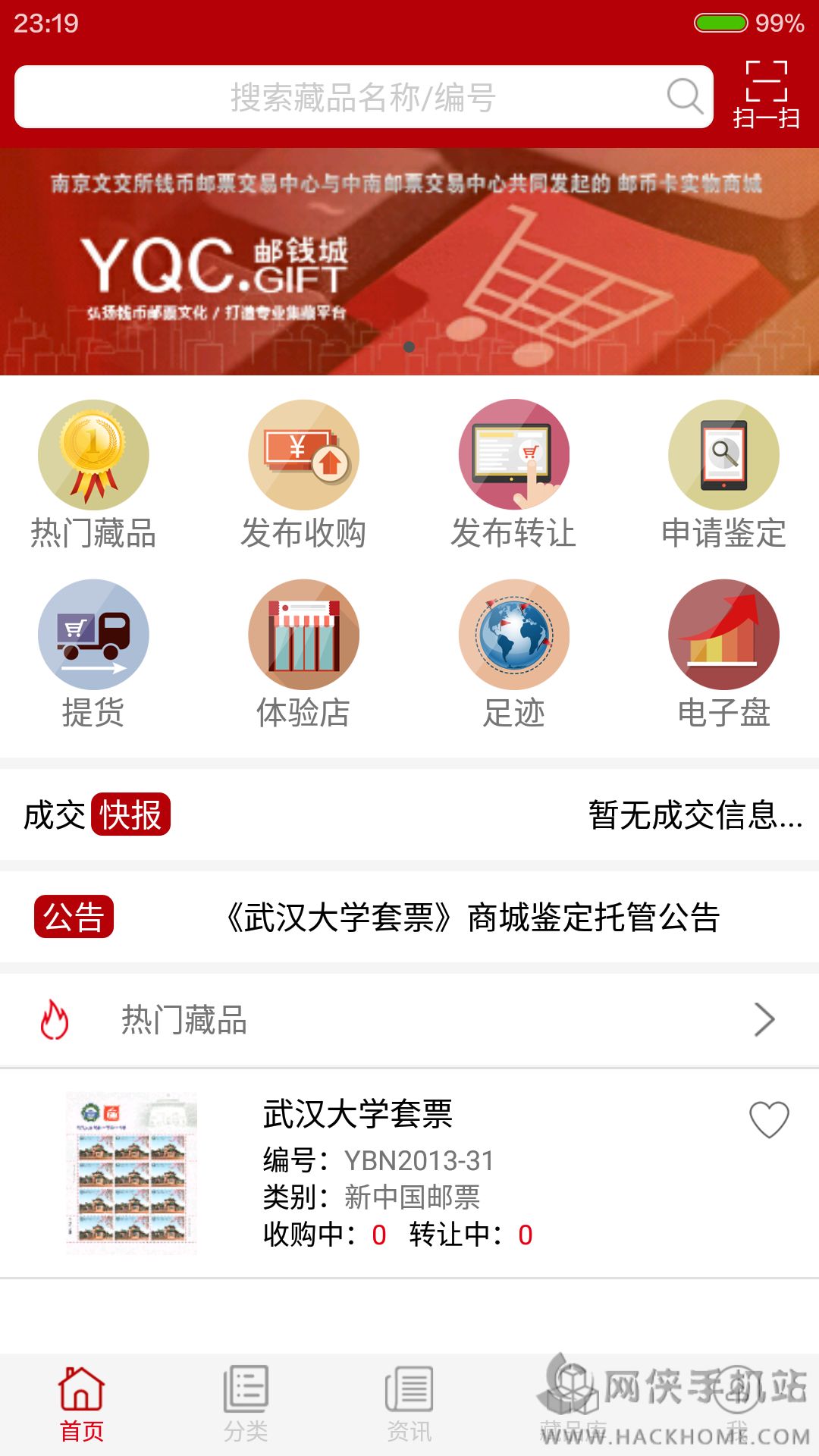Open 成交快报 row
819x1456 pixels.
click(x=409, y=815)
